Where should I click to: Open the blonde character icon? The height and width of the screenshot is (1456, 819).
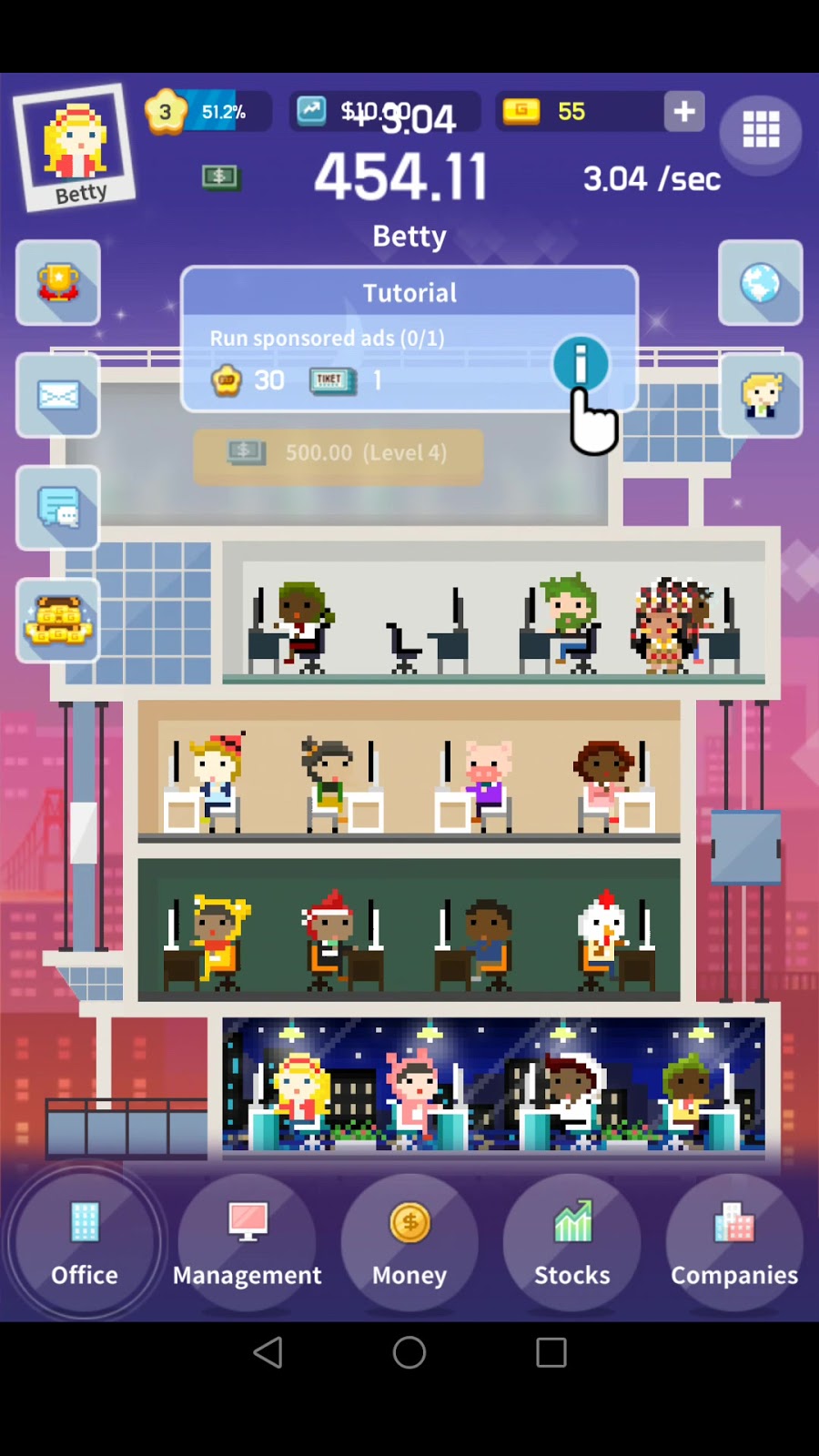tap(760, 396)
